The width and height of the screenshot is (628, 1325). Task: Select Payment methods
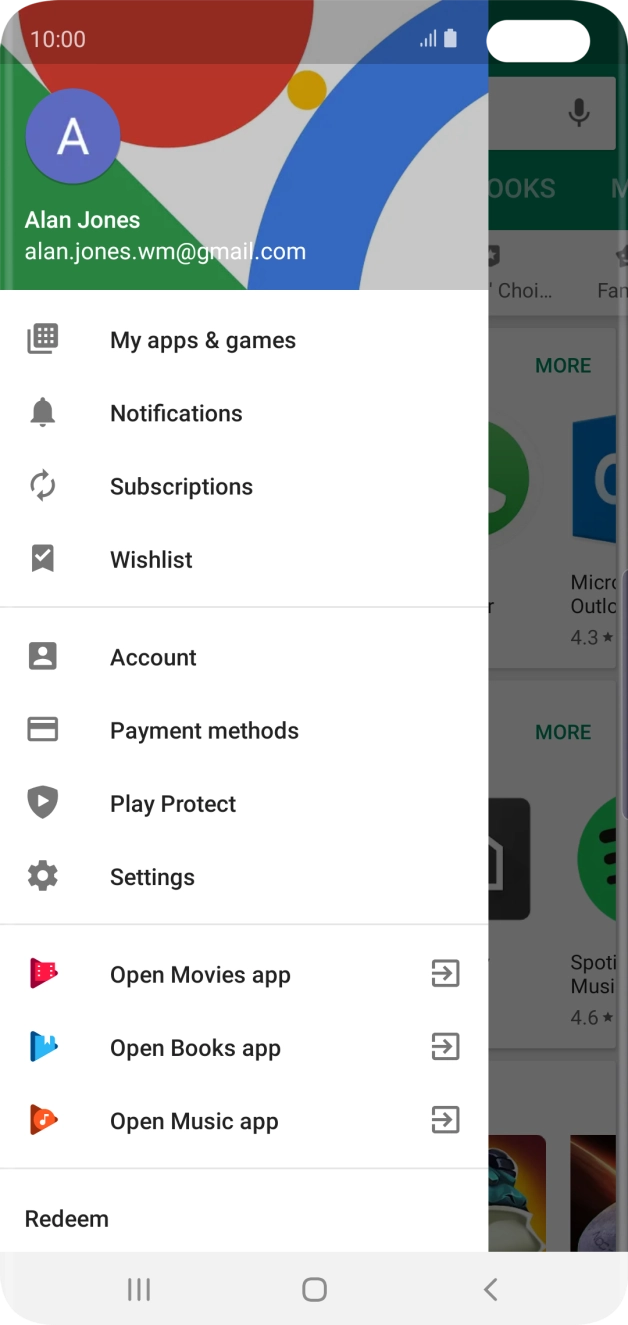click(x=204, y=731)
